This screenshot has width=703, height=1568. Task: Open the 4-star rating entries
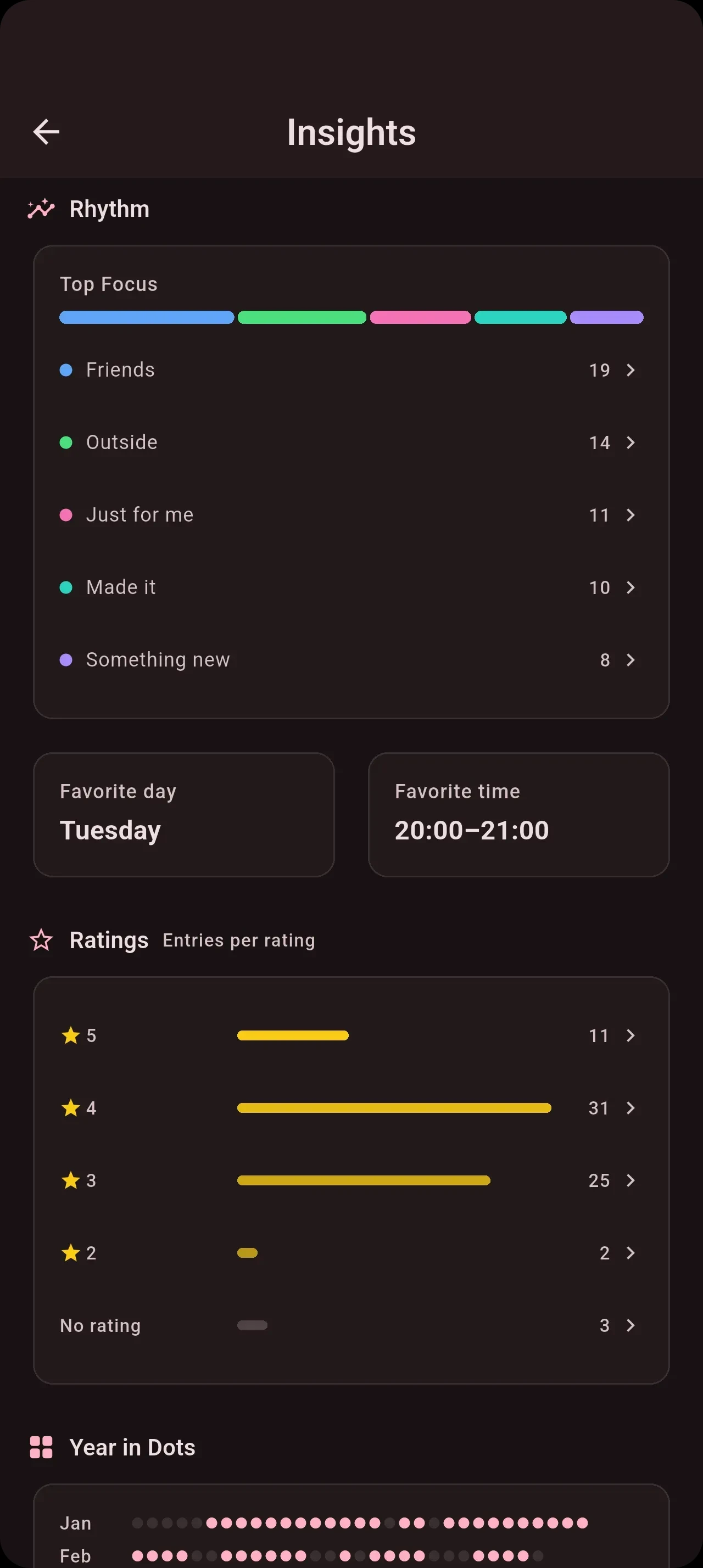(x=630, y=1108)
